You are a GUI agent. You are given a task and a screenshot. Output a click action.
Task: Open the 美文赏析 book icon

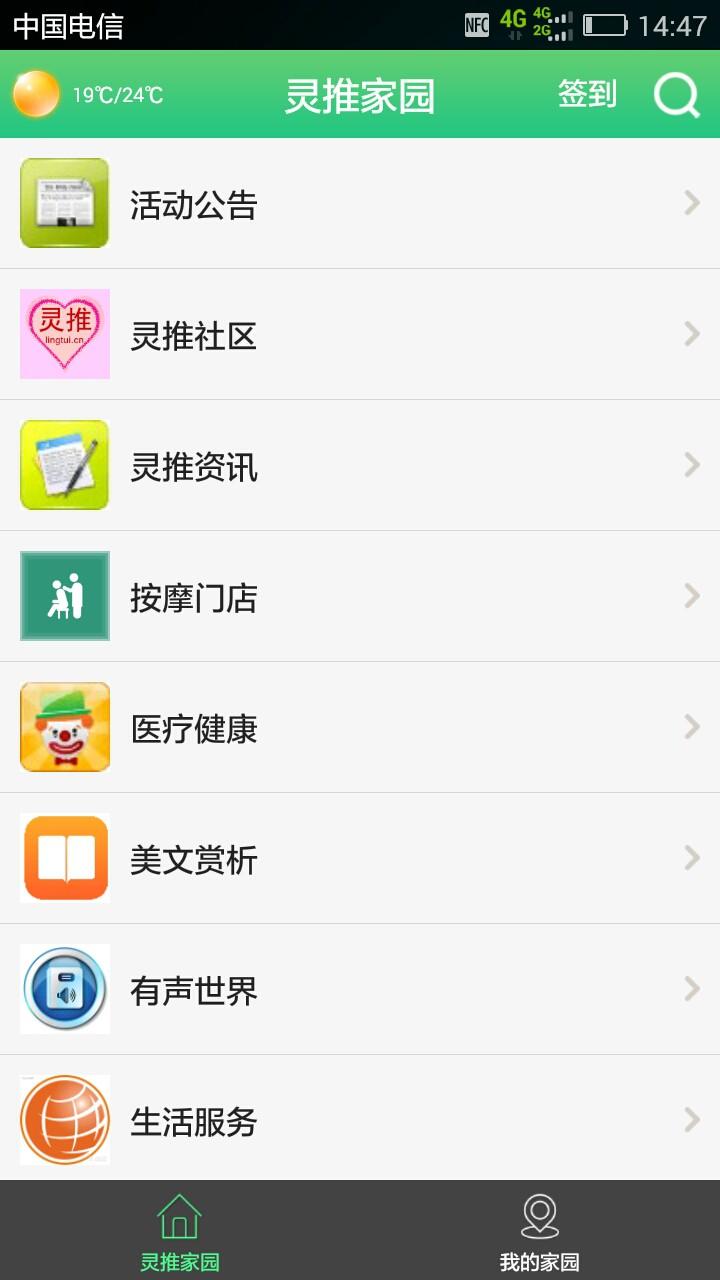pos(64,857)
